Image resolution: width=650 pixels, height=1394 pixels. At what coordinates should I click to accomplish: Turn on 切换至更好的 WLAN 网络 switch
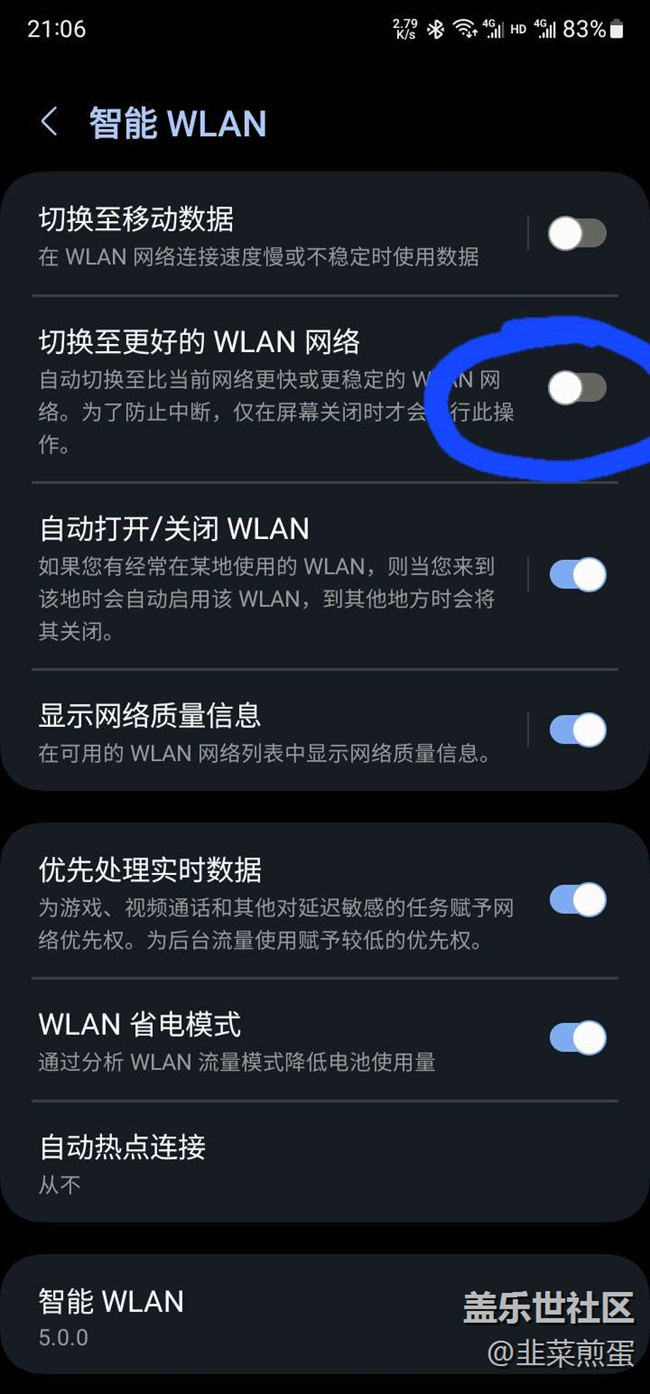pyautogui.click(x=577, y=388)
